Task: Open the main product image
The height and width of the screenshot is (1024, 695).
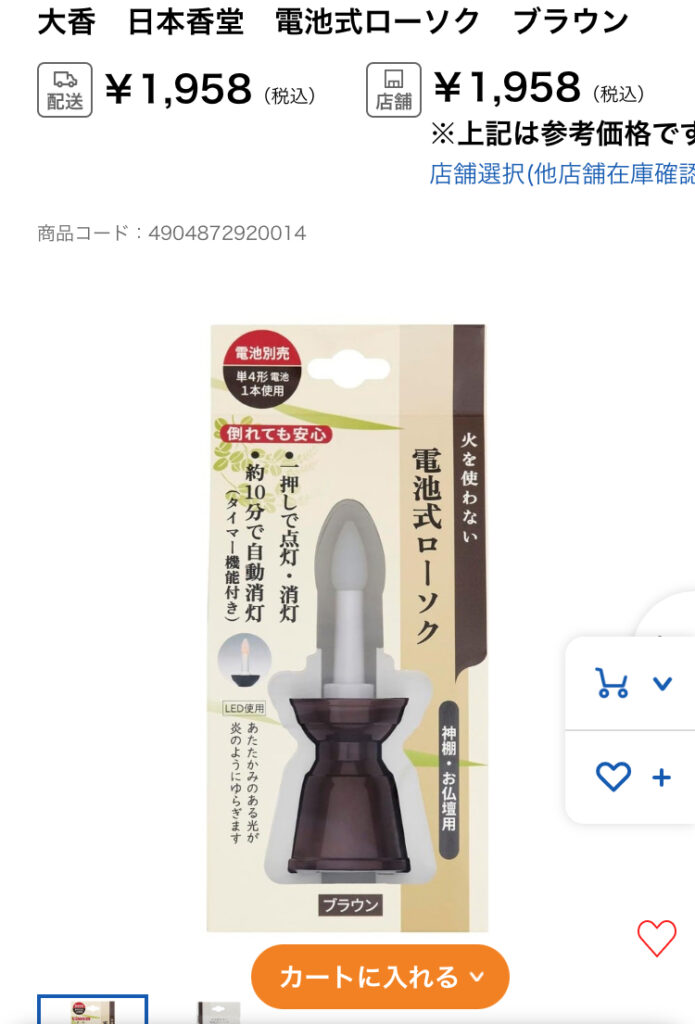Action: pos(347,628)
